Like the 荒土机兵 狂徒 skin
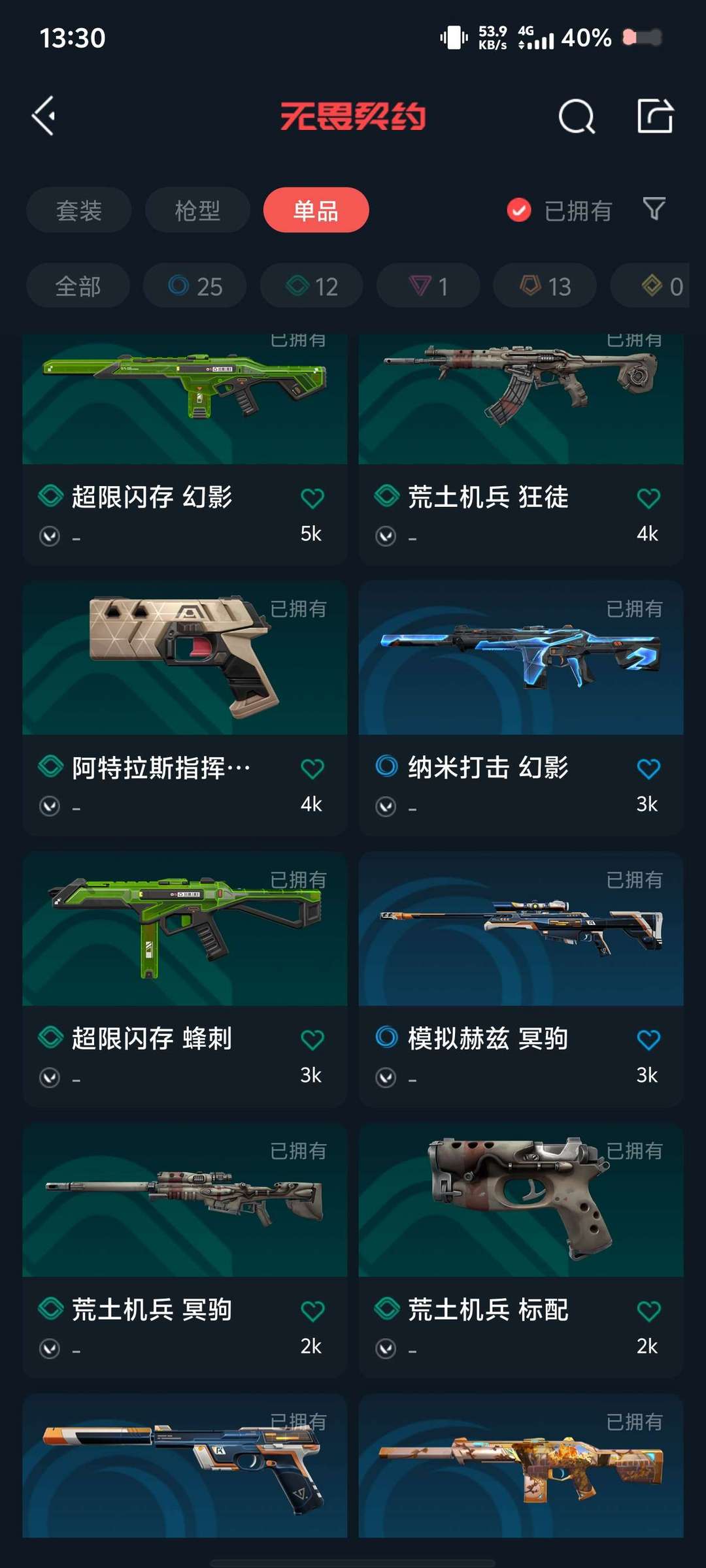This screenshot has height=1568, width=706. pyautogui.click(x=648, y=498)
